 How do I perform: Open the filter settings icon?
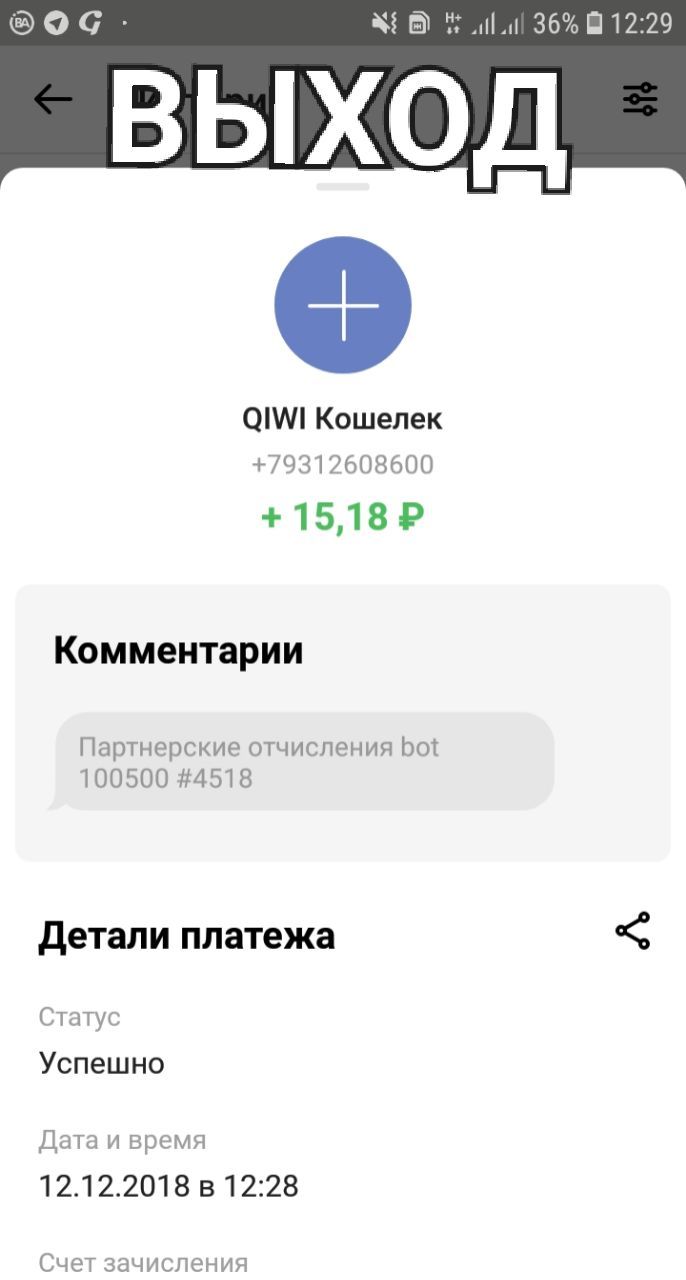[x=640, y=98]
